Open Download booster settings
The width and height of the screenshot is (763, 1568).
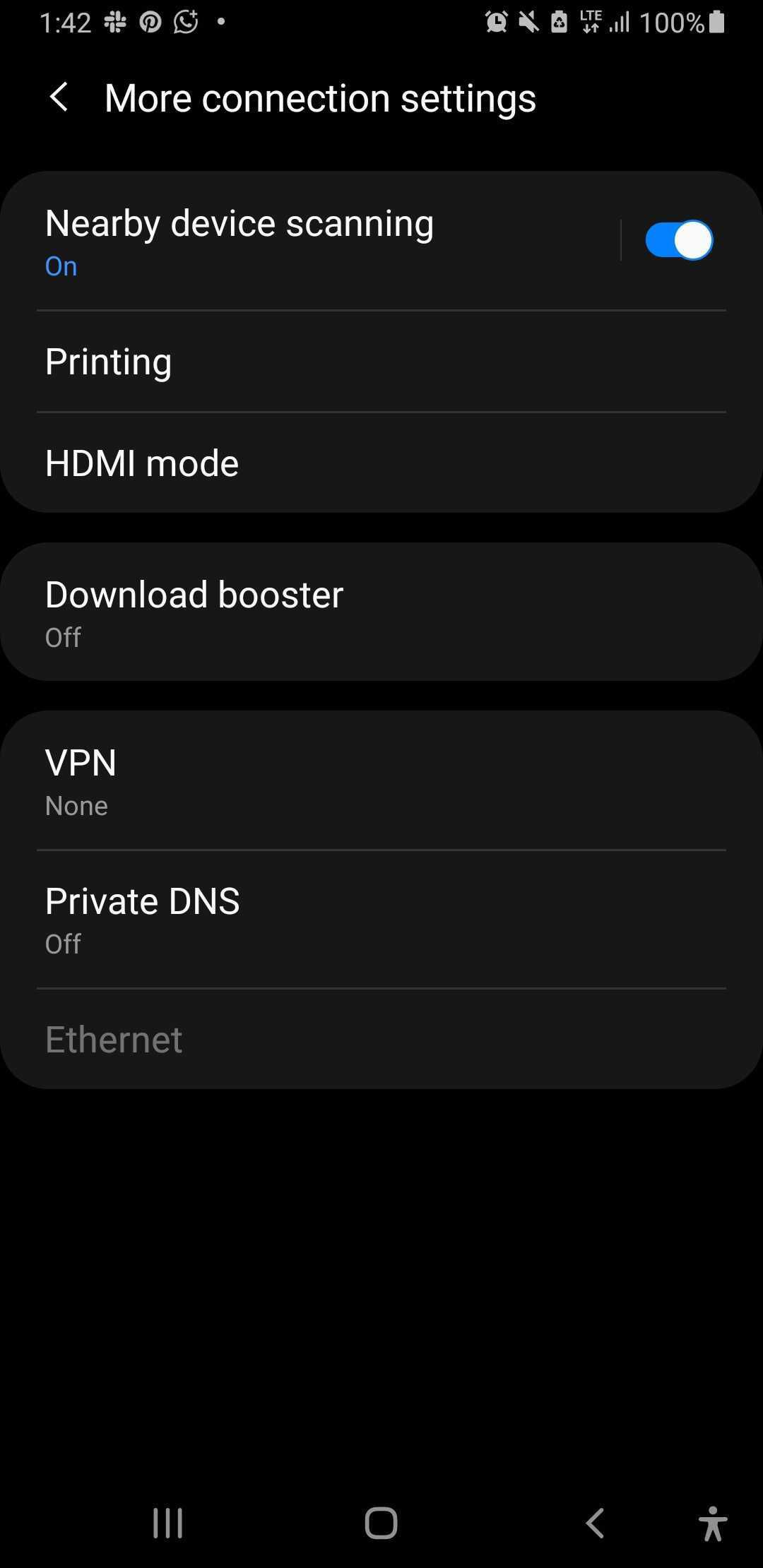(381, 612)
